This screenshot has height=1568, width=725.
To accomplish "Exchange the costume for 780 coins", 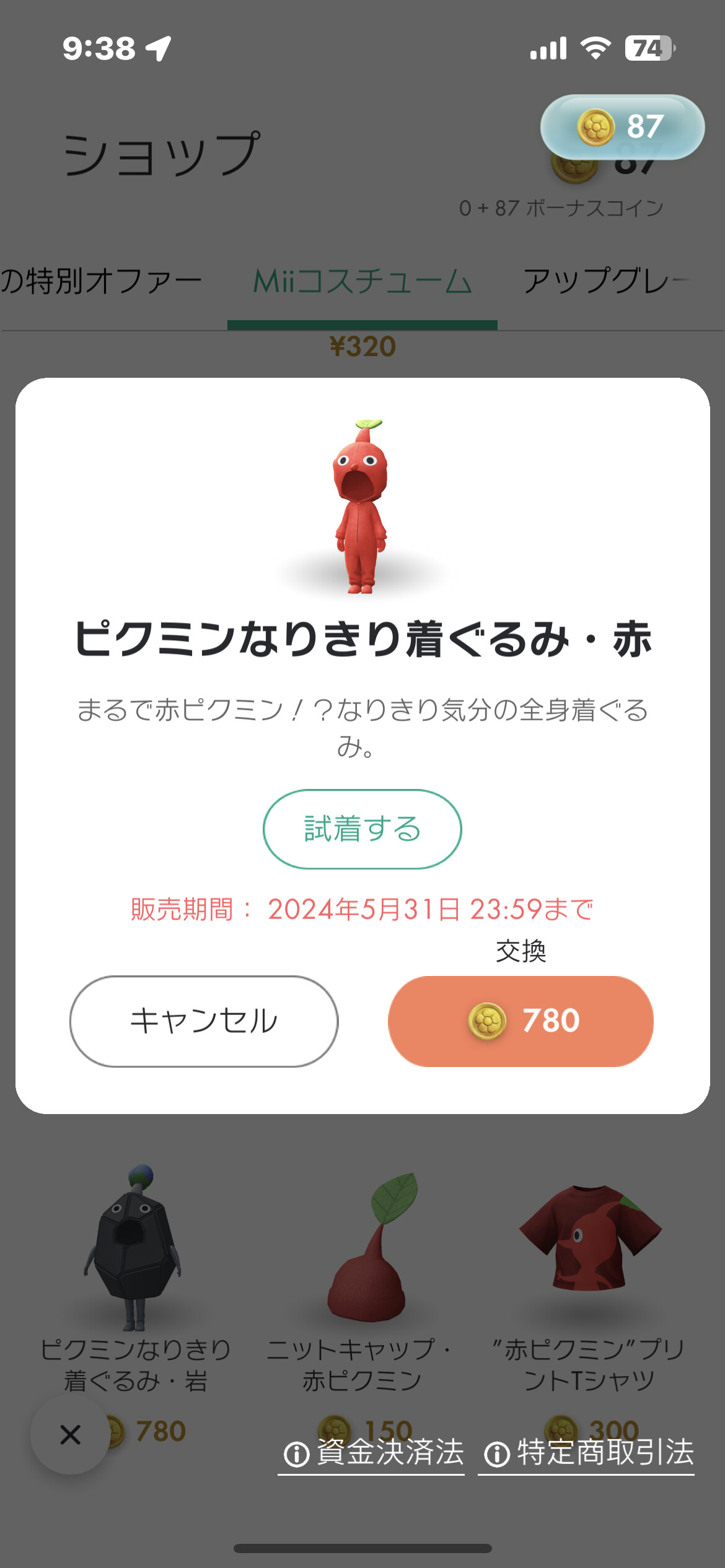I will pos(521,1021).
